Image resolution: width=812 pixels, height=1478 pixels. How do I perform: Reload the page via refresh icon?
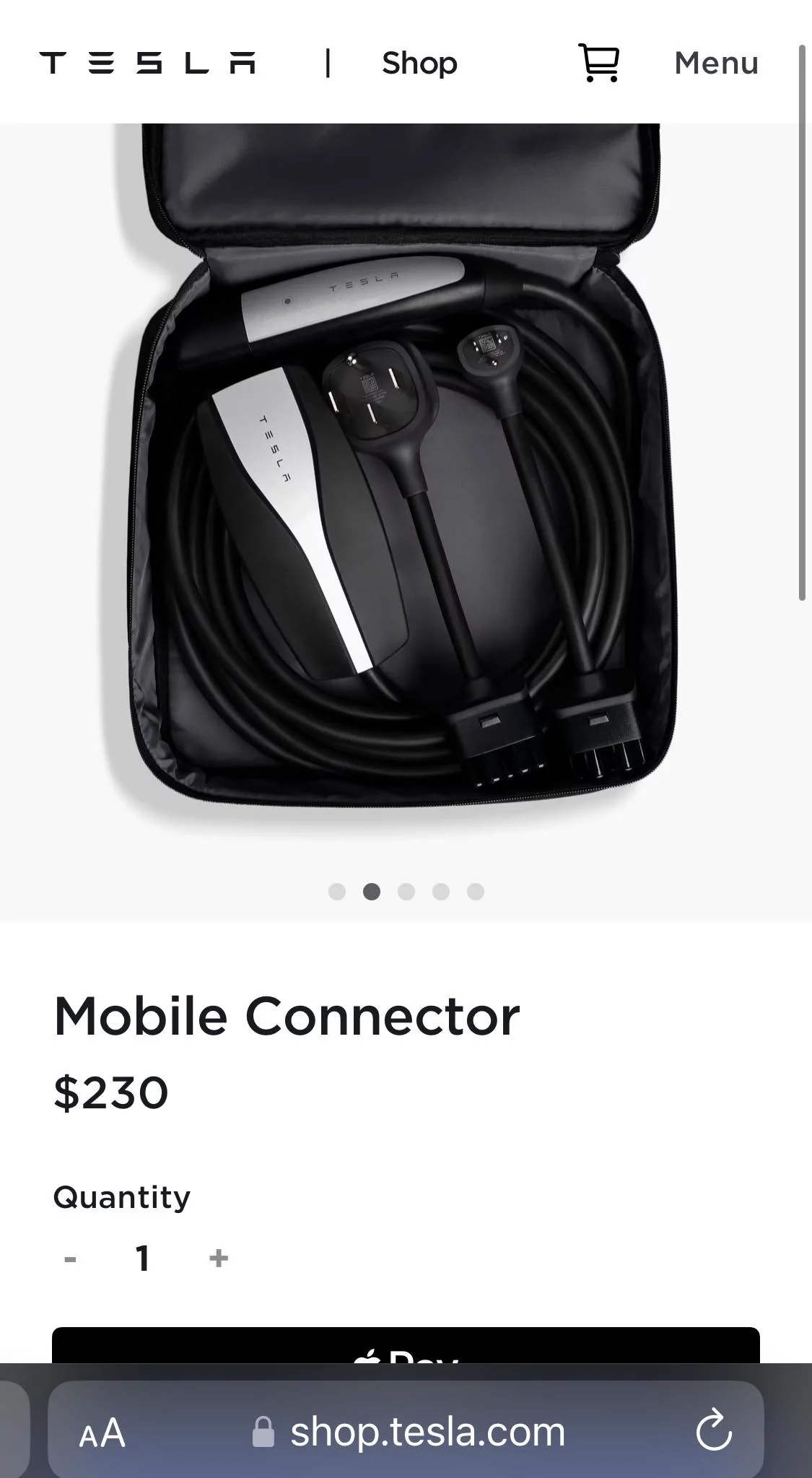[x=713, y=1433]
